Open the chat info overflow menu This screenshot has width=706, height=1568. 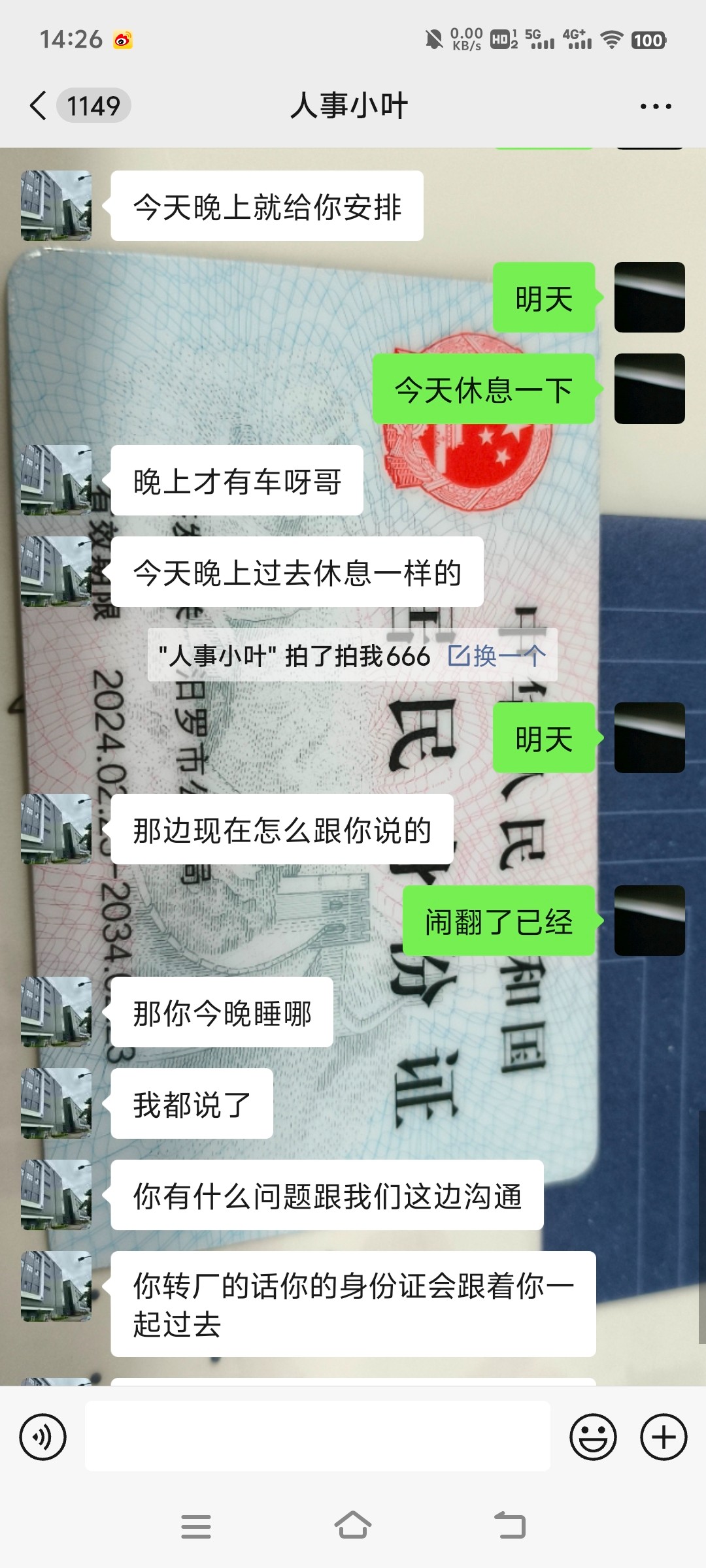[x=656, y=106]
